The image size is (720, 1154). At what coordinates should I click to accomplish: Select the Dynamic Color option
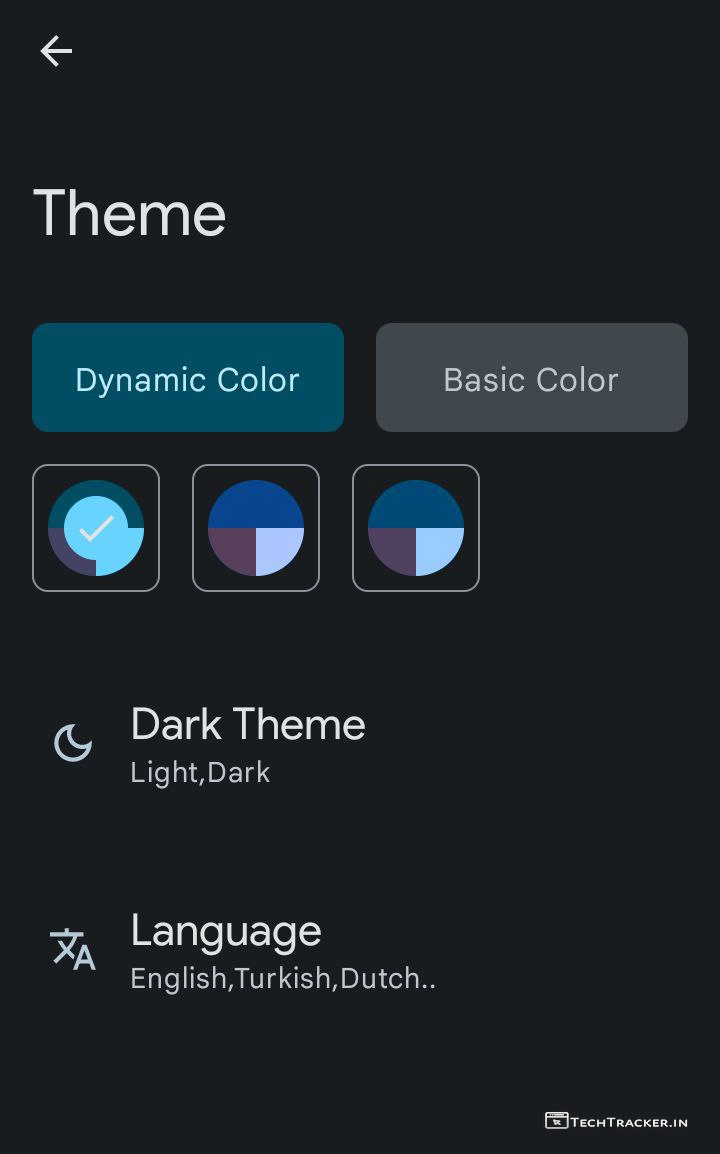pyautogui.click(x=188, y=378)
